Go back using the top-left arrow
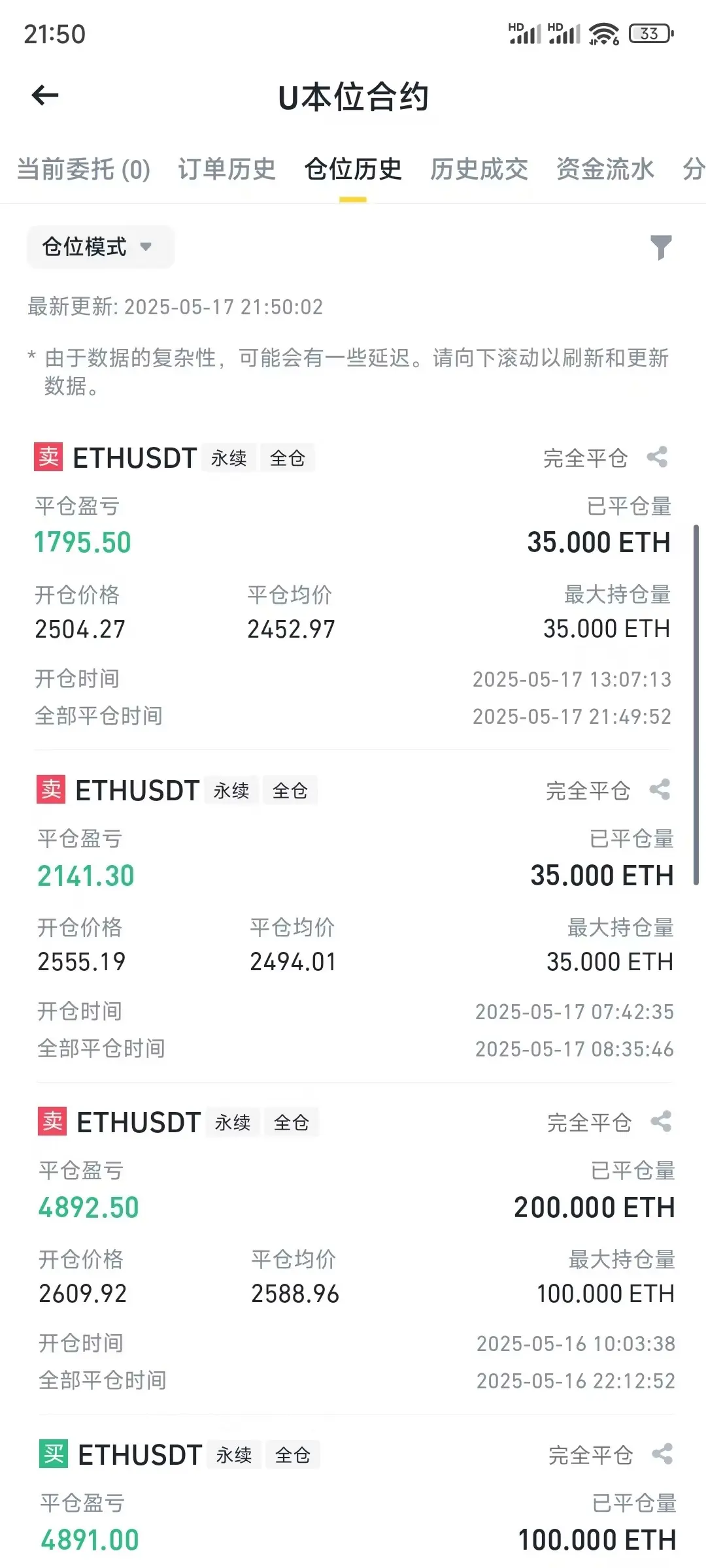The height and width of the screenshot is (1568, 706). [x=45, y=95]
